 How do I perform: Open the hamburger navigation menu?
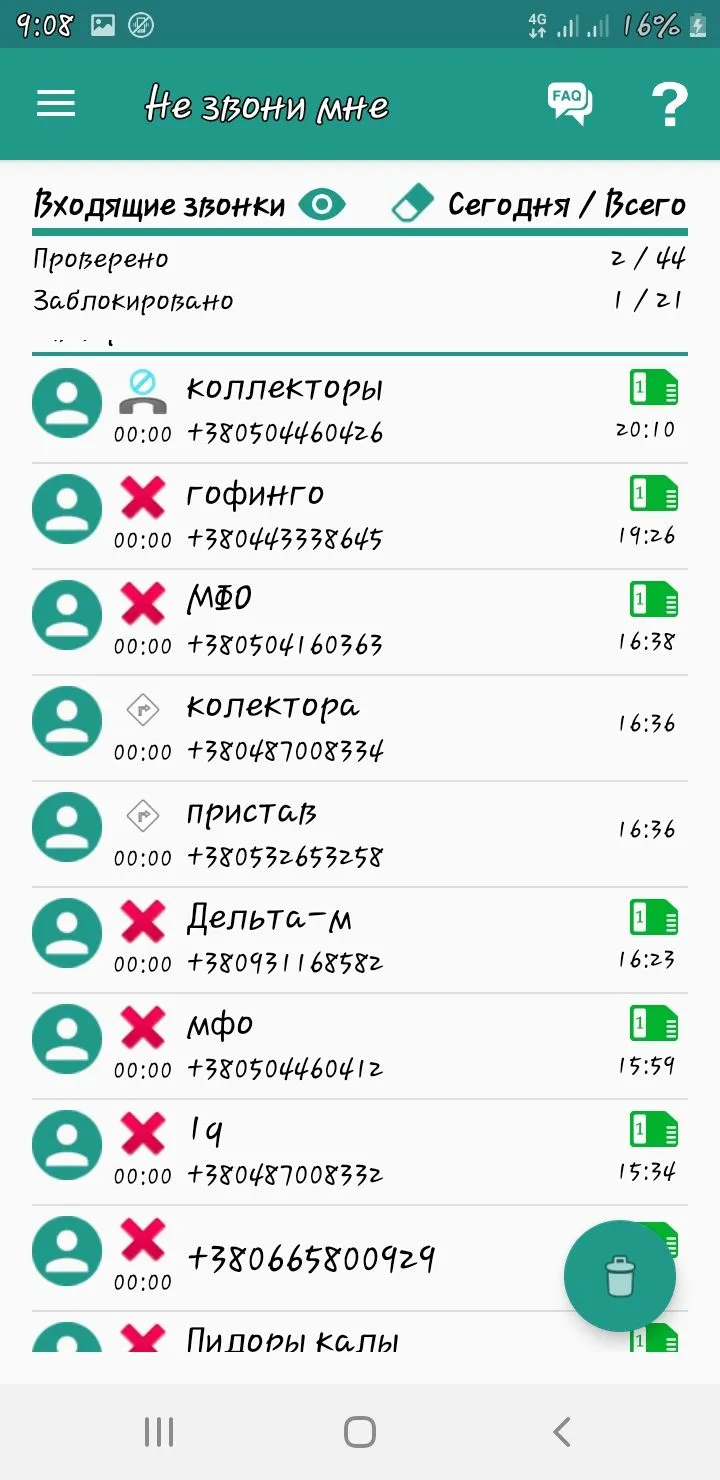56,104
